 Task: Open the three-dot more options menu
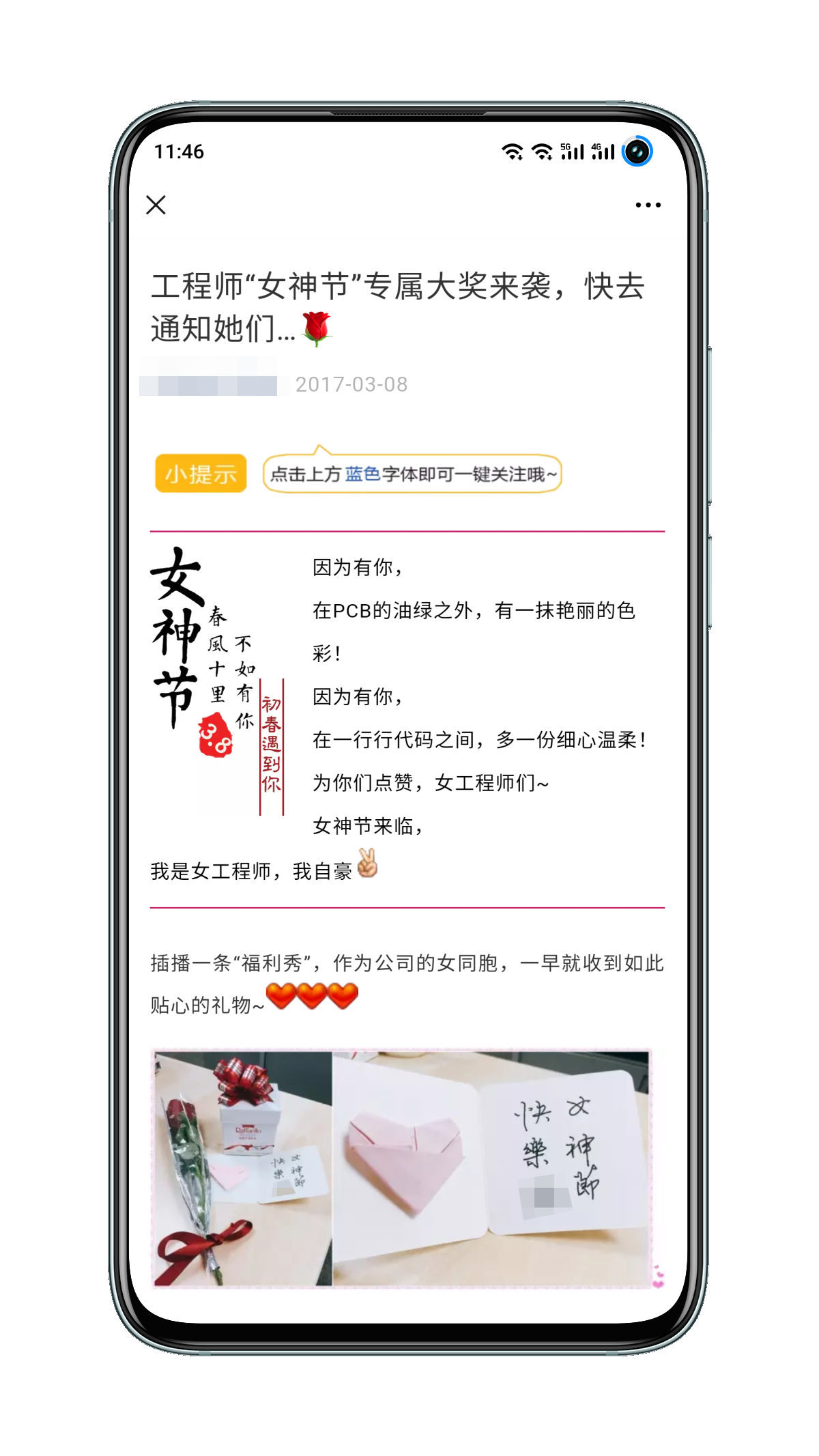[x=648, y=205]
